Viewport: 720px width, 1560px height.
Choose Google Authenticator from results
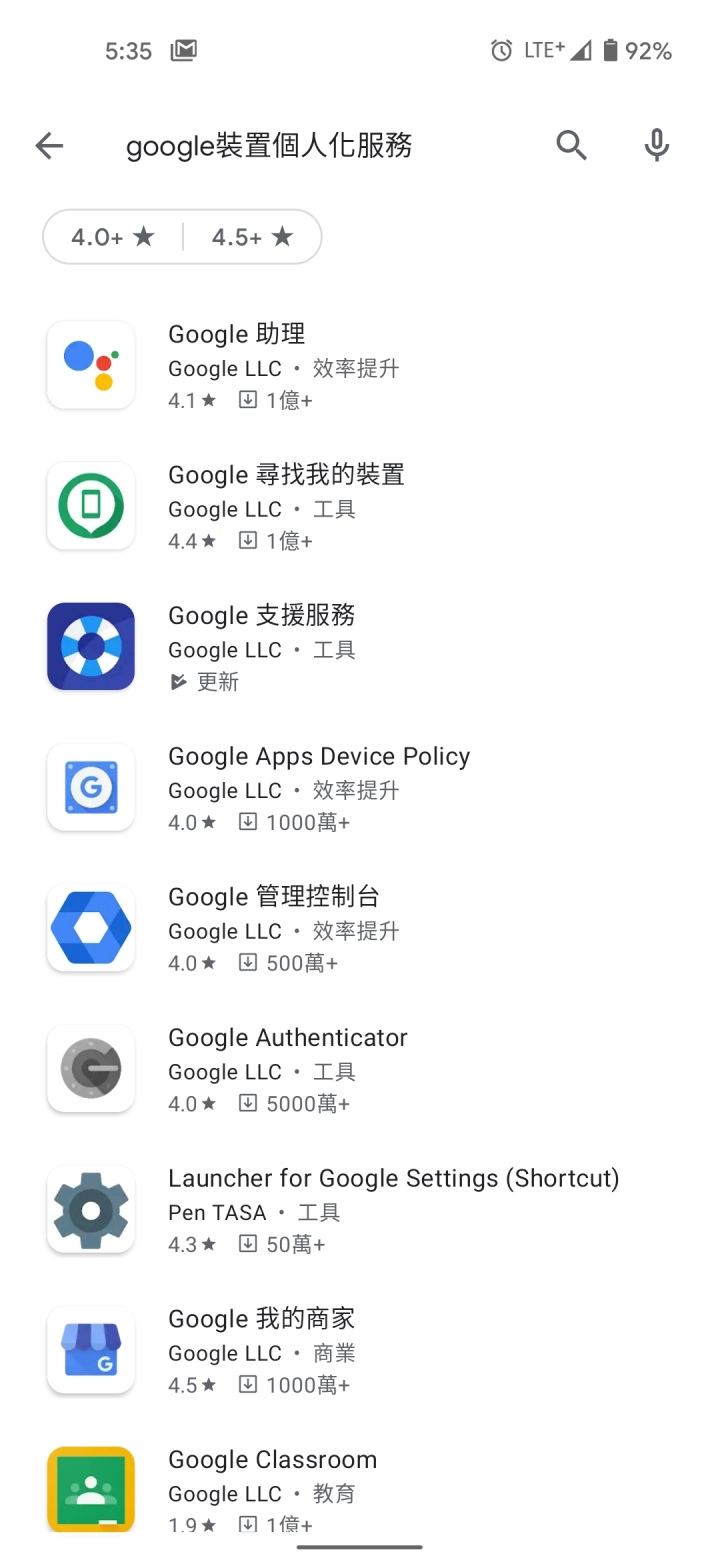pyautogui.click(x=360, y=1069)
